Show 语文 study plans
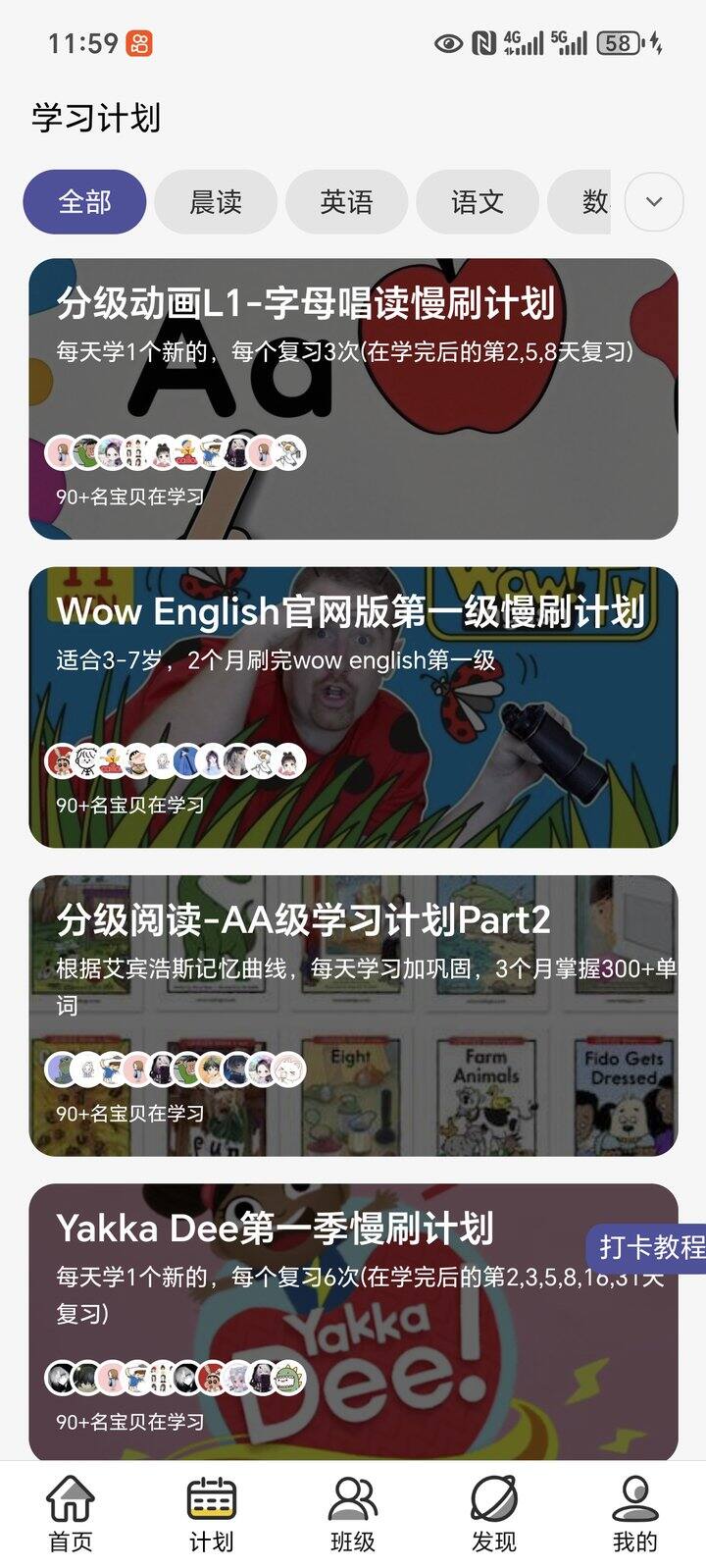Screen dimensions: 706x1568 tap(478, 202)
